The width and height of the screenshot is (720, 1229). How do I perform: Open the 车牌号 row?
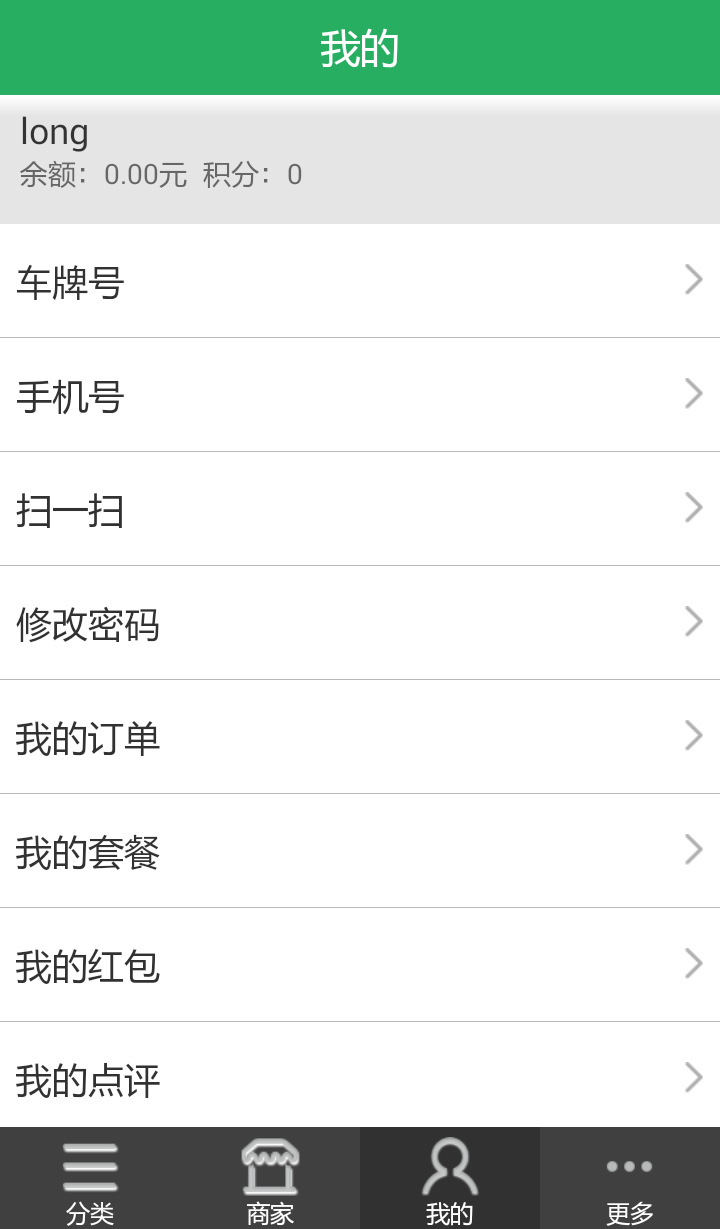coord(360,281)
